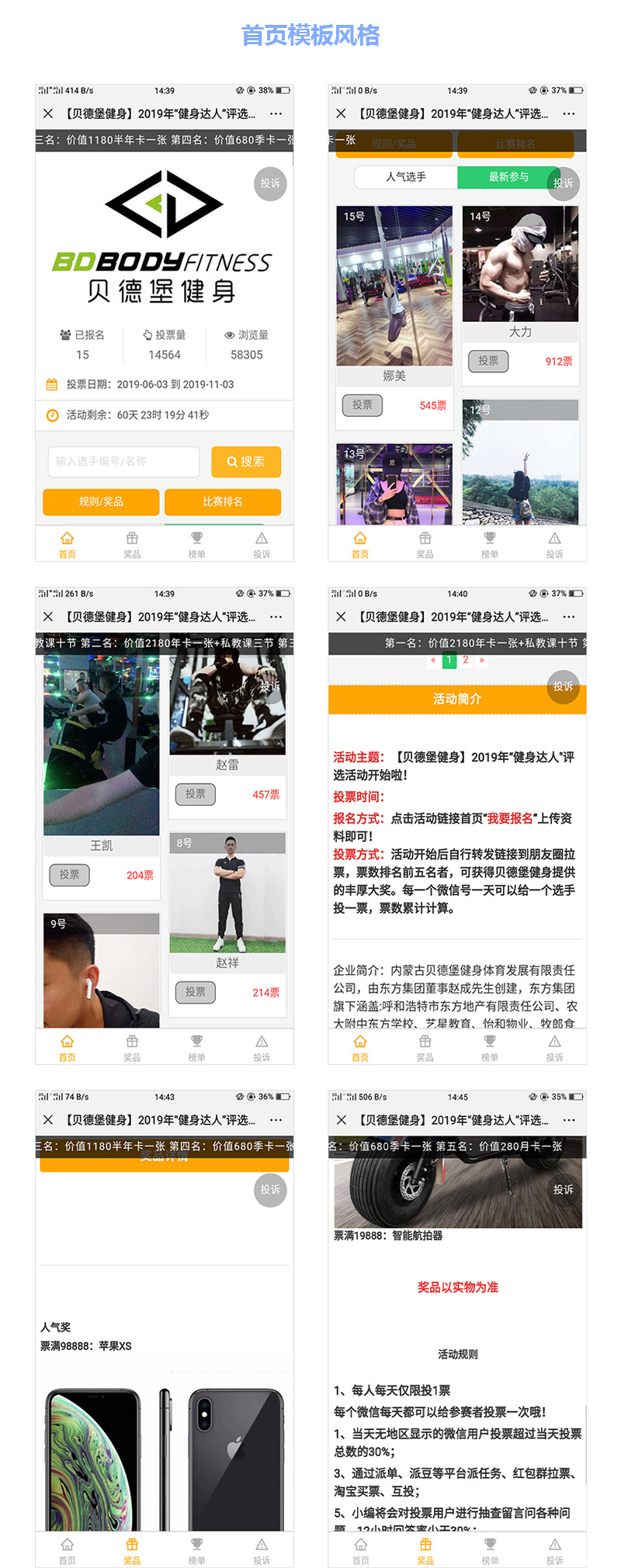Tap the "..." more options icon in the header
The width and height of the screenshot is (621, 1568).
(x=276, y=113)
